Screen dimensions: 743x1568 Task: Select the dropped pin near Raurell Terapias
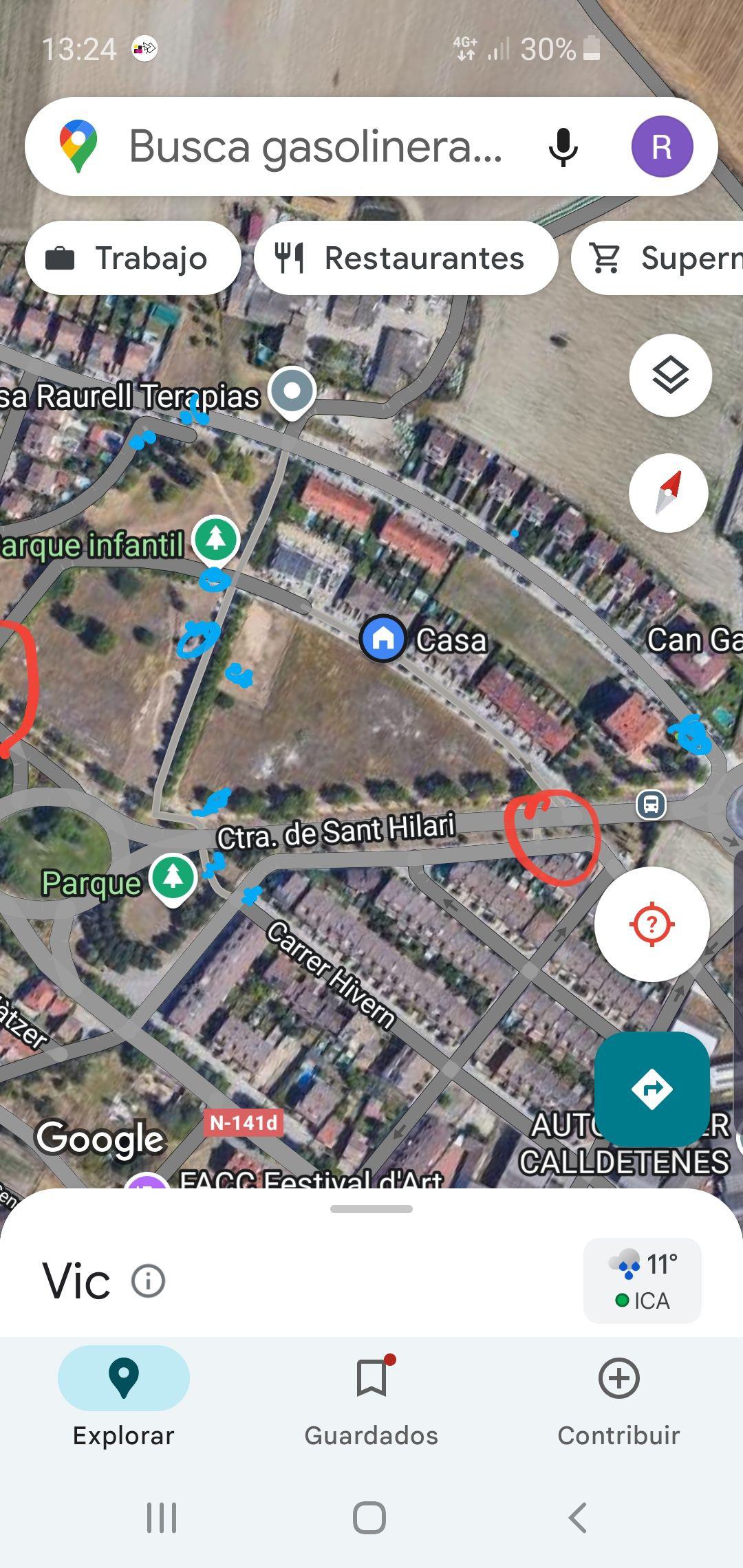pyautogui.click(x=292, y=392)
